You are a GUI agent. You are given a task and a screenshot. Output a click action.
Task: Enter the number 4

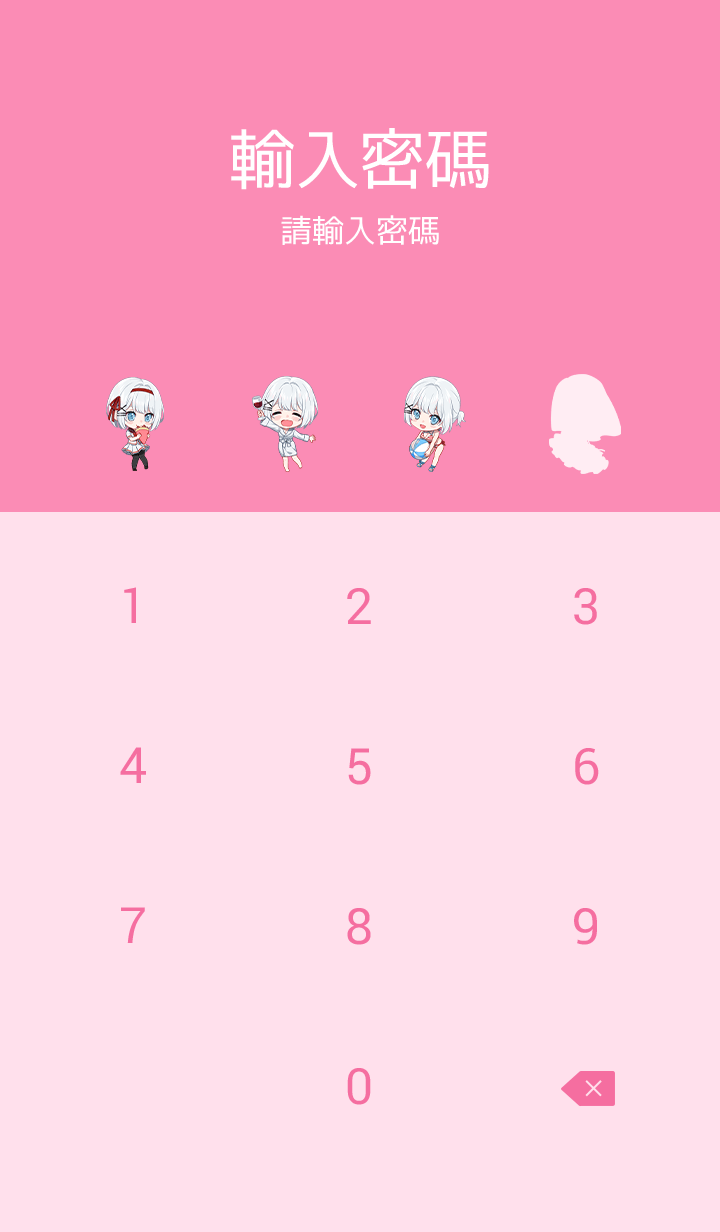pyautogui.click(x=132, y=767)
